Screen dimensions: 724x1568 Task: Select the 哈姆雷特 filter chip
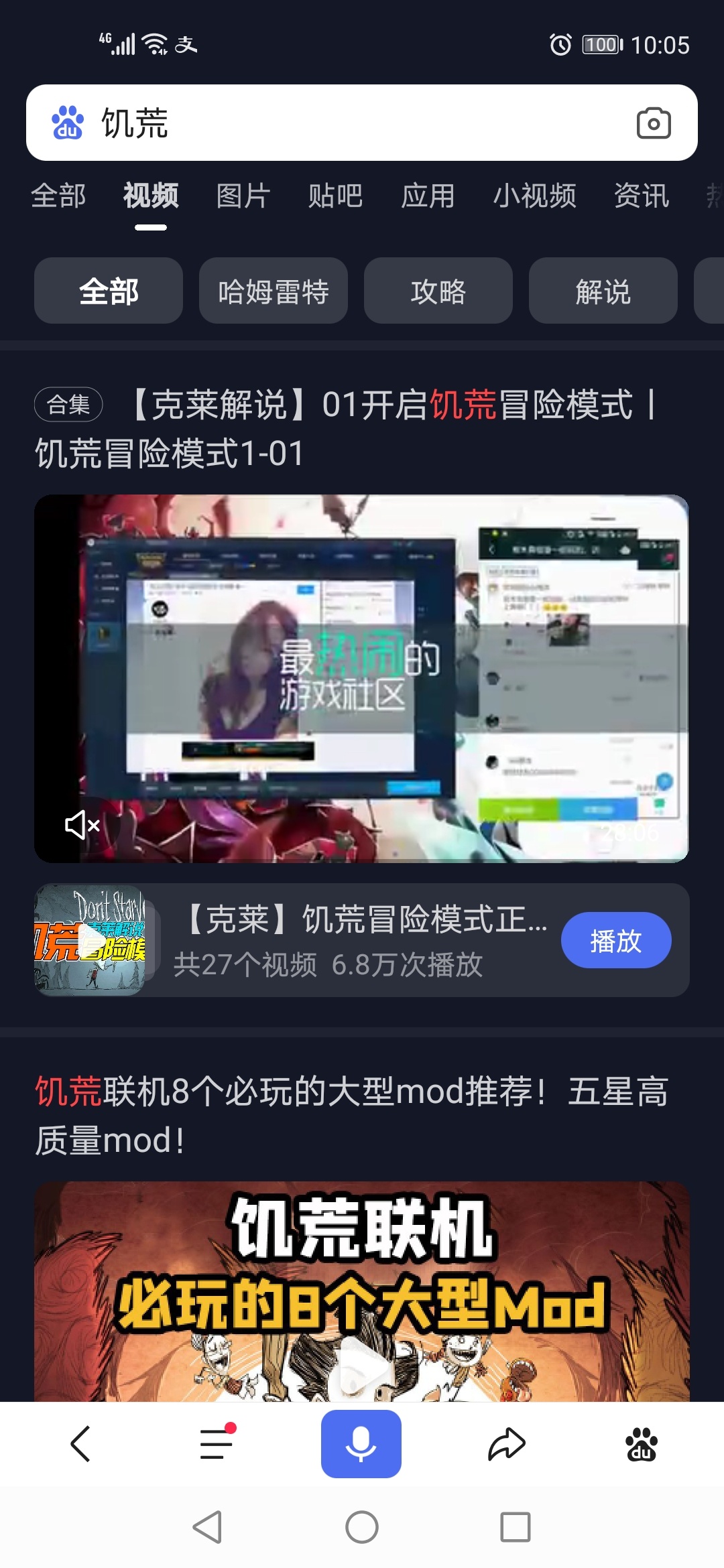coord(274,291)
